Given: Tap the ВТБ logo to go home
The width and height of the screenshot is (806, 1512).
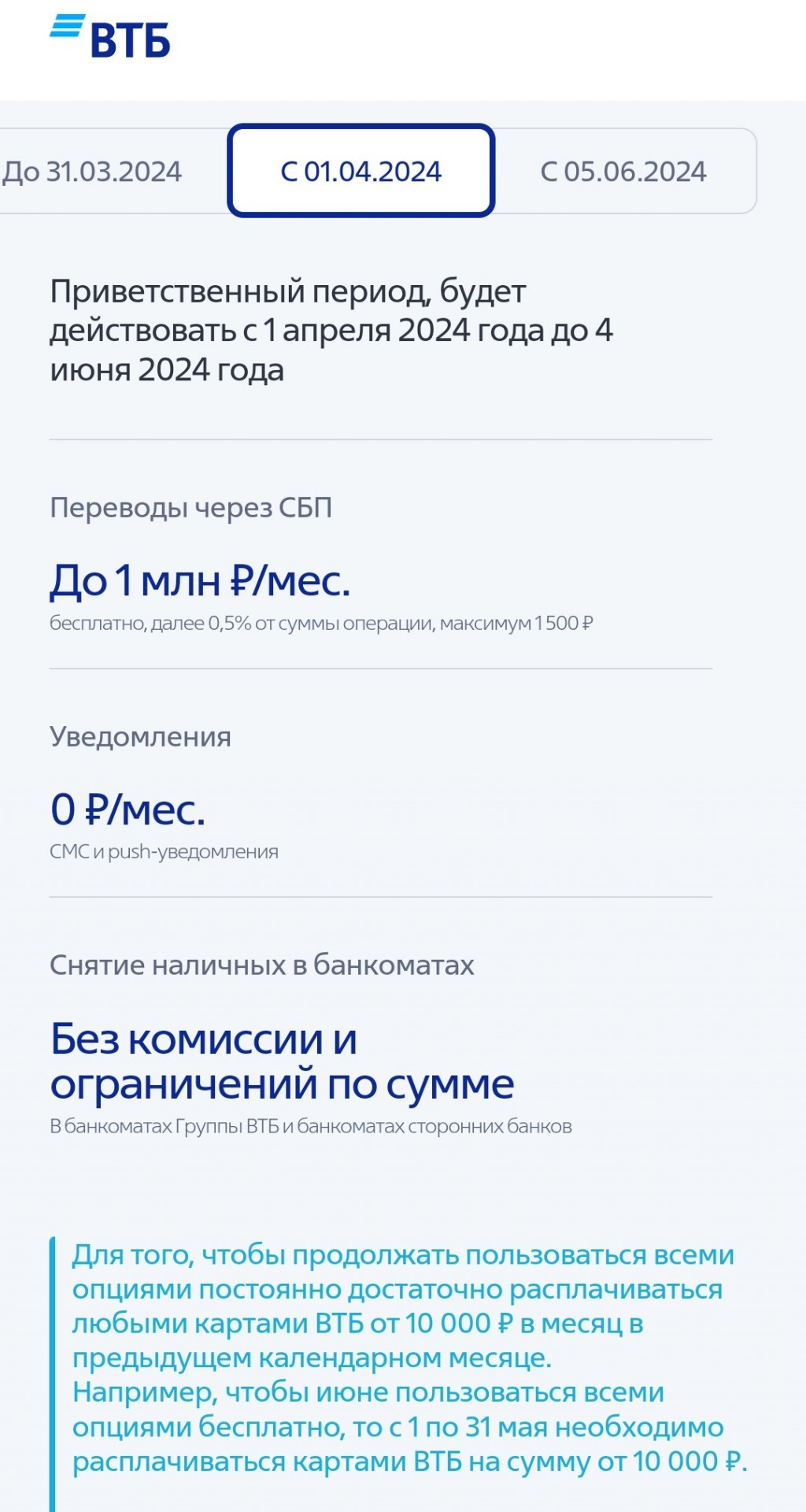Looking at the screenshot, I should [109, 36].
